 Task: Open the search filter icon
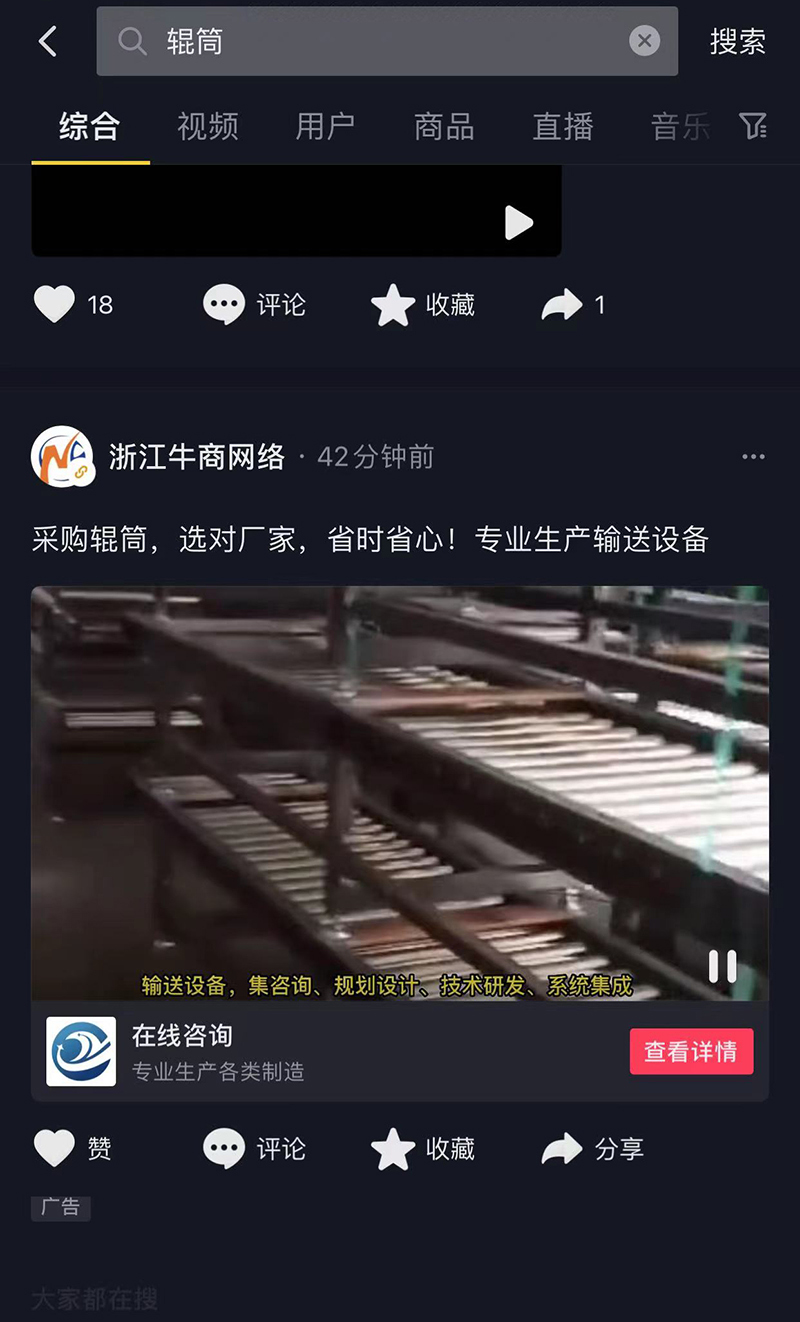click(752, 126)
